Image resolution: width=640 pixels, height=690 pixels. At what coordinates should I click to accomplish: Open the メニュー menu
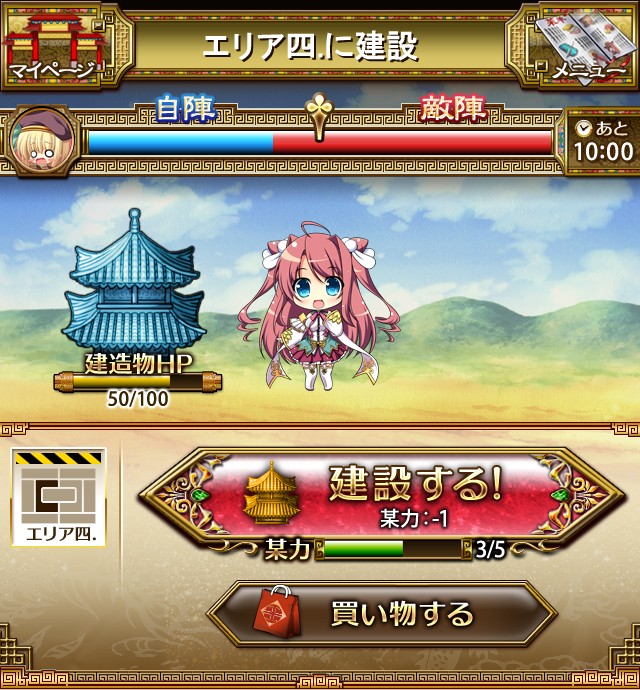pos(582,46)
